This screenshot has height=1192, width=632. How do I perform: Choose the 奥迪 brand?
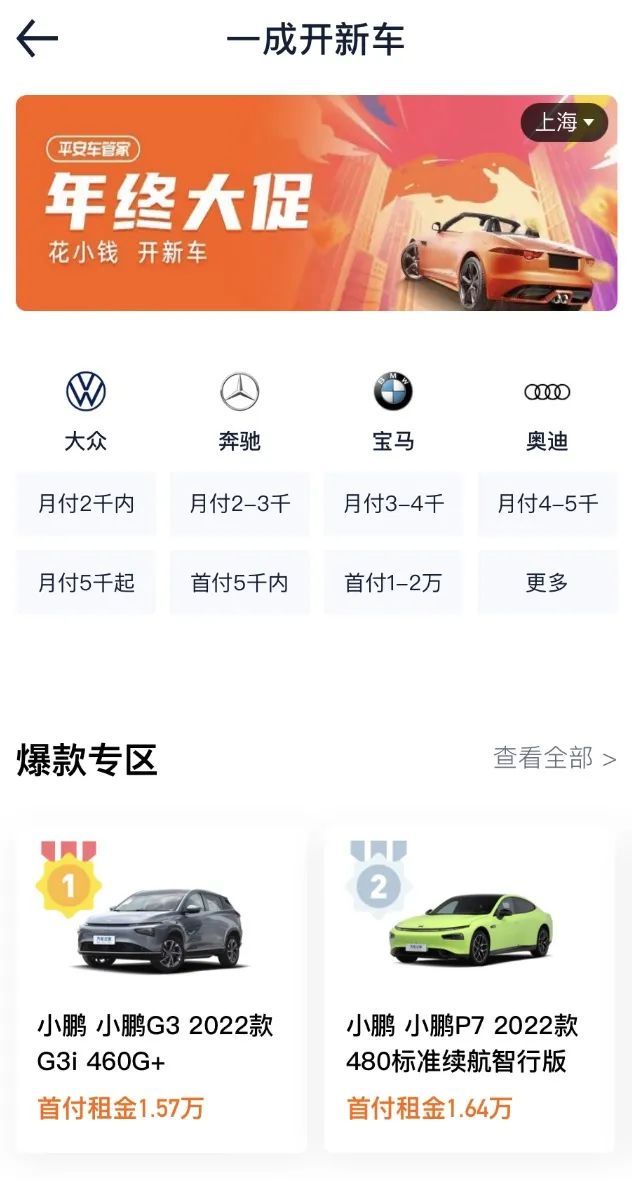pos(547,410)
